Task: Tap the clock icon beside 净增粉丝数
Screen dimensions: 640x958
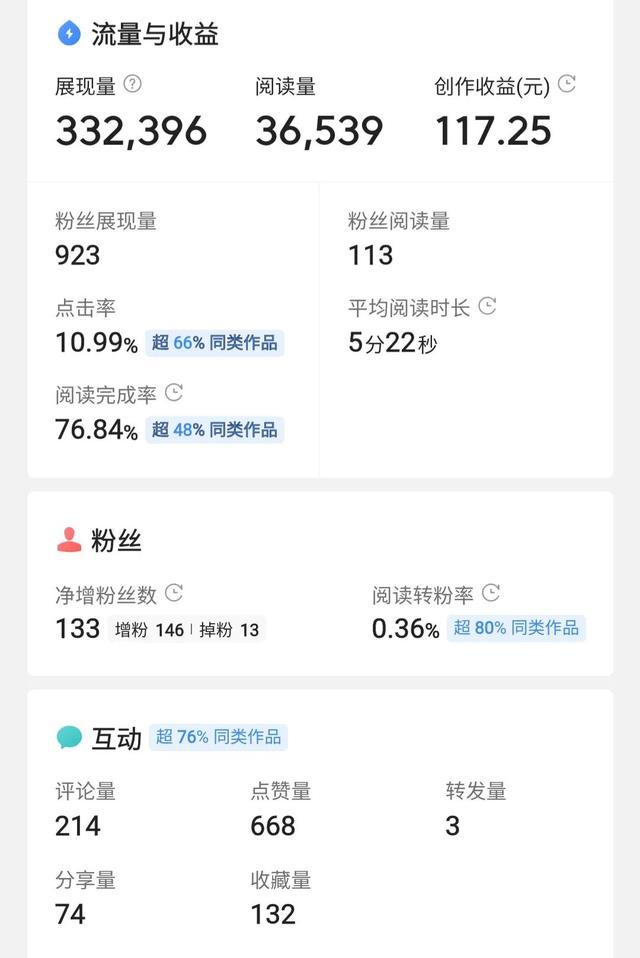Action: coord(174,594)
